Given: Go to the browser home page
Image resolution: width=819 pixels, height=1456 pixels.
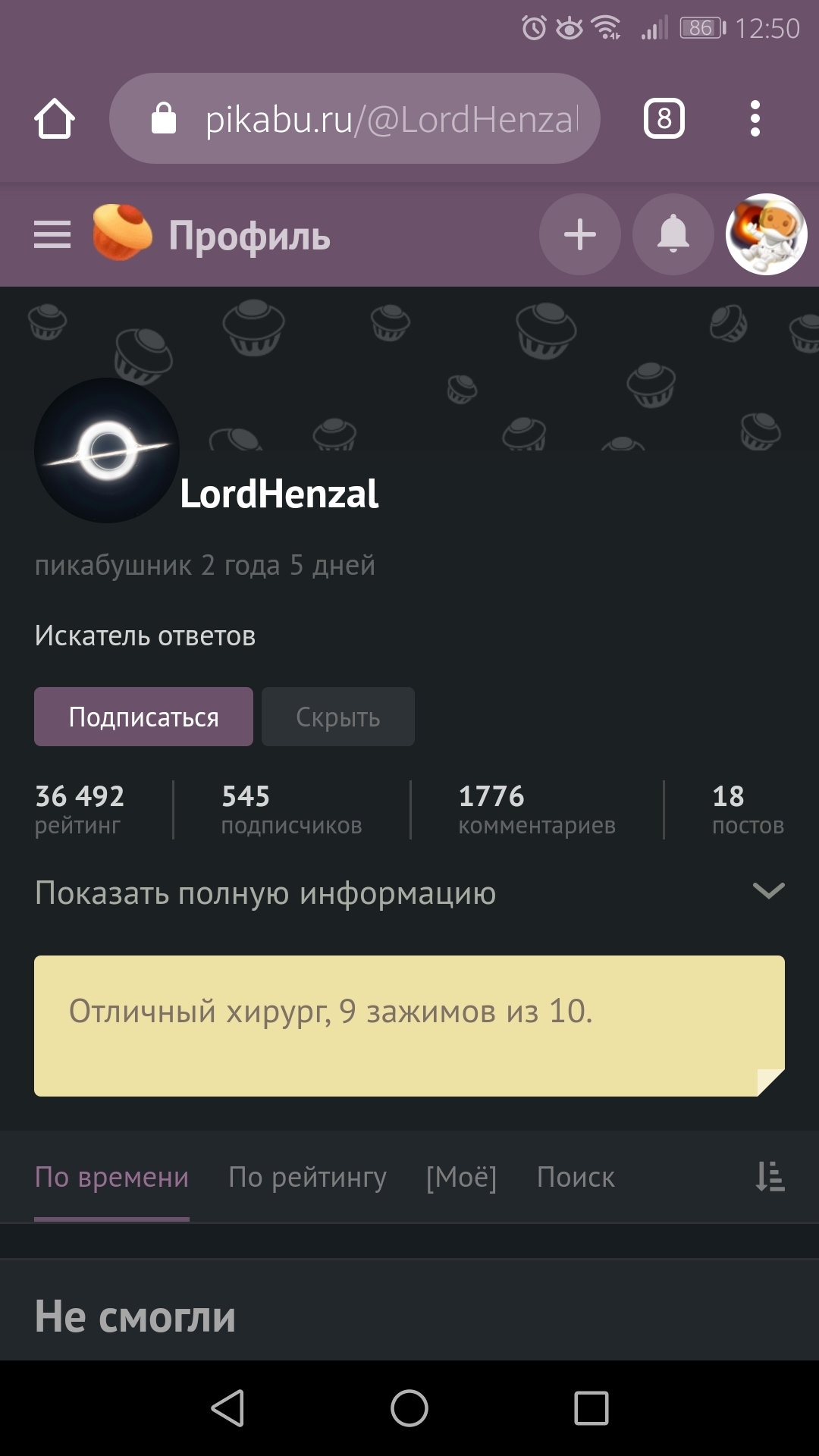Looking at the screenshot, I should (55, 119).
